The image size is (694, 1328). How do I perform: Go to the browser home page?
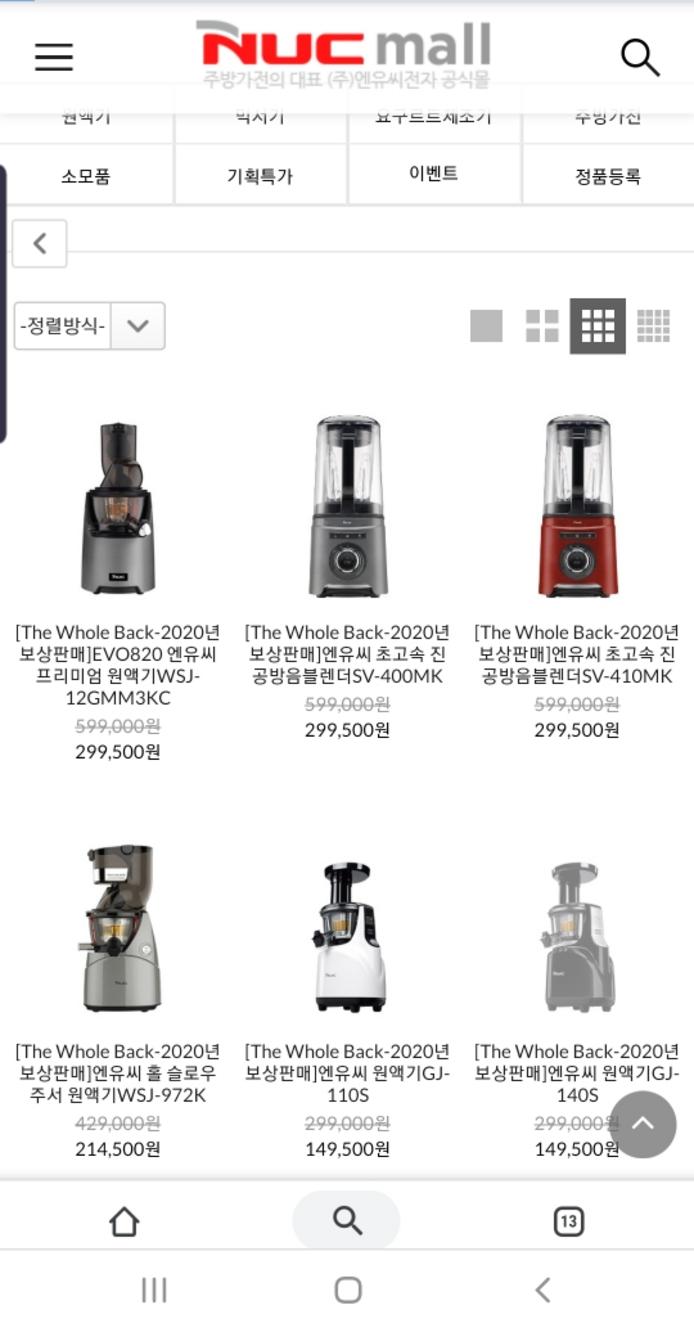[124, 1221]
